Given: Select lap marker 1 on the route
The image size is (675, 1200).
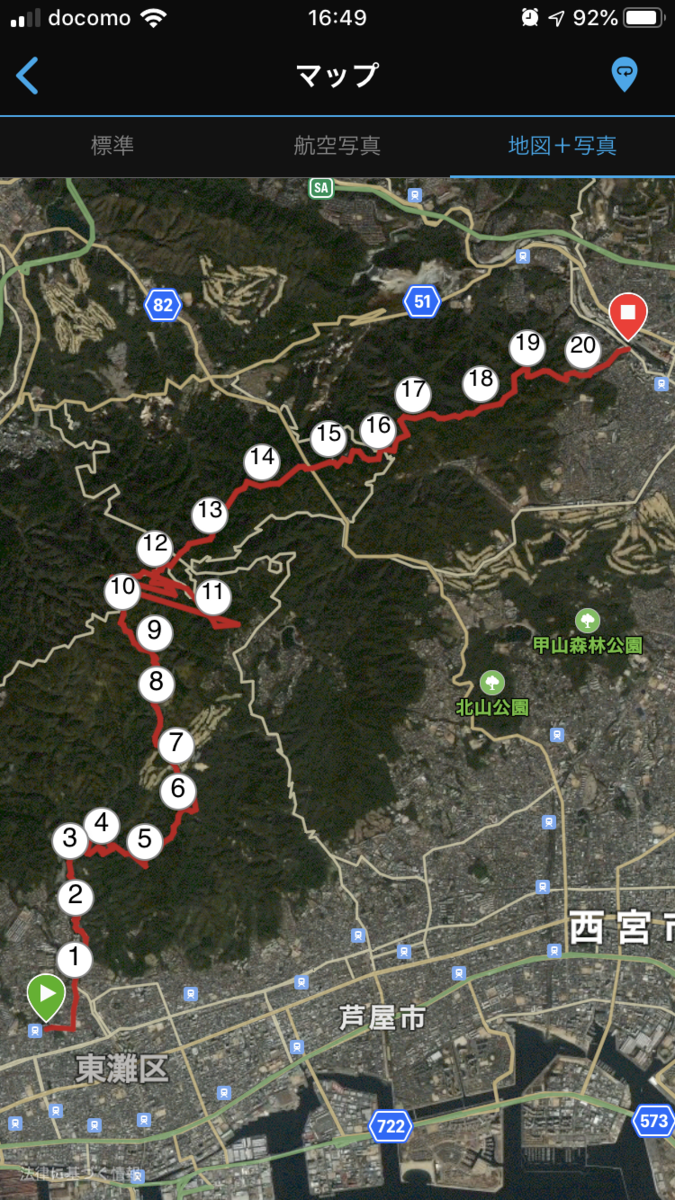Looking at the screenshot, I should (73, 959).
